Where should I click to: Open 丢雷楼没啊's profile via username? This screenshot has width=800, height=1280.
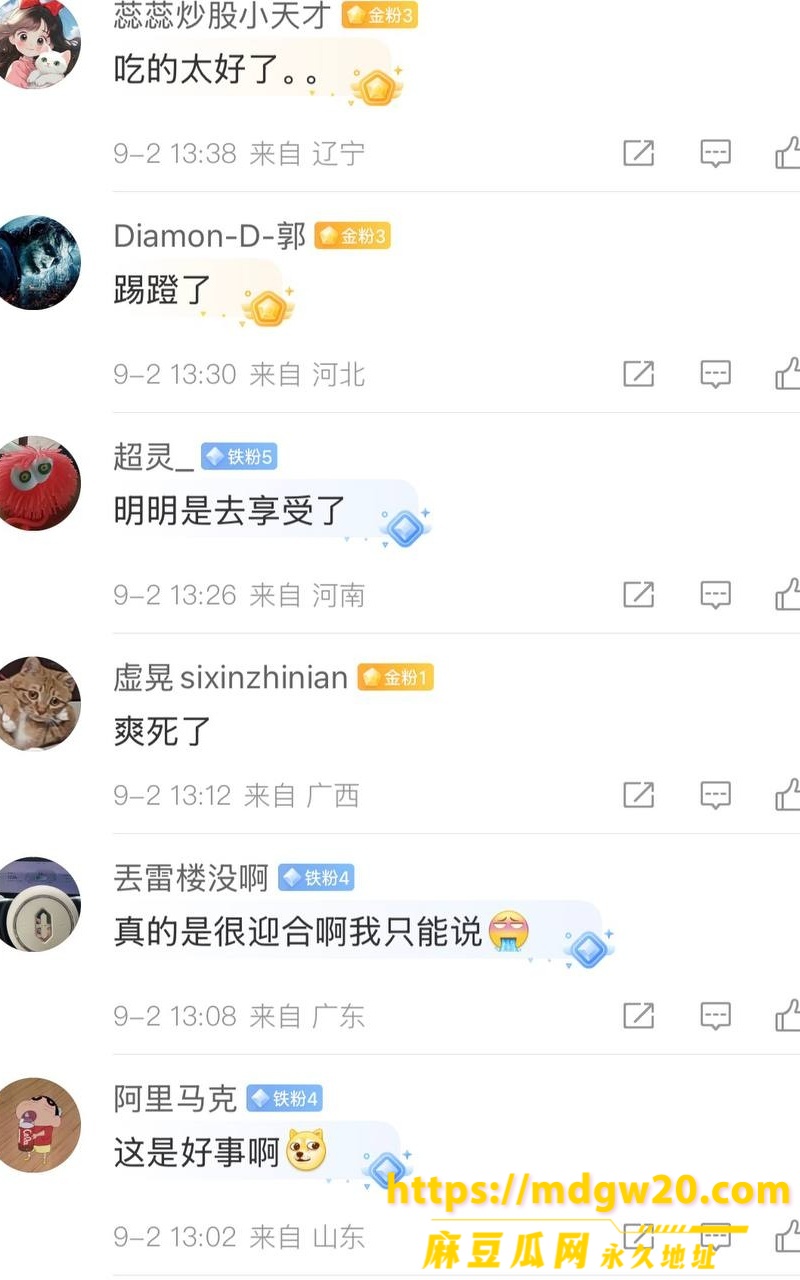pos(191,879)
